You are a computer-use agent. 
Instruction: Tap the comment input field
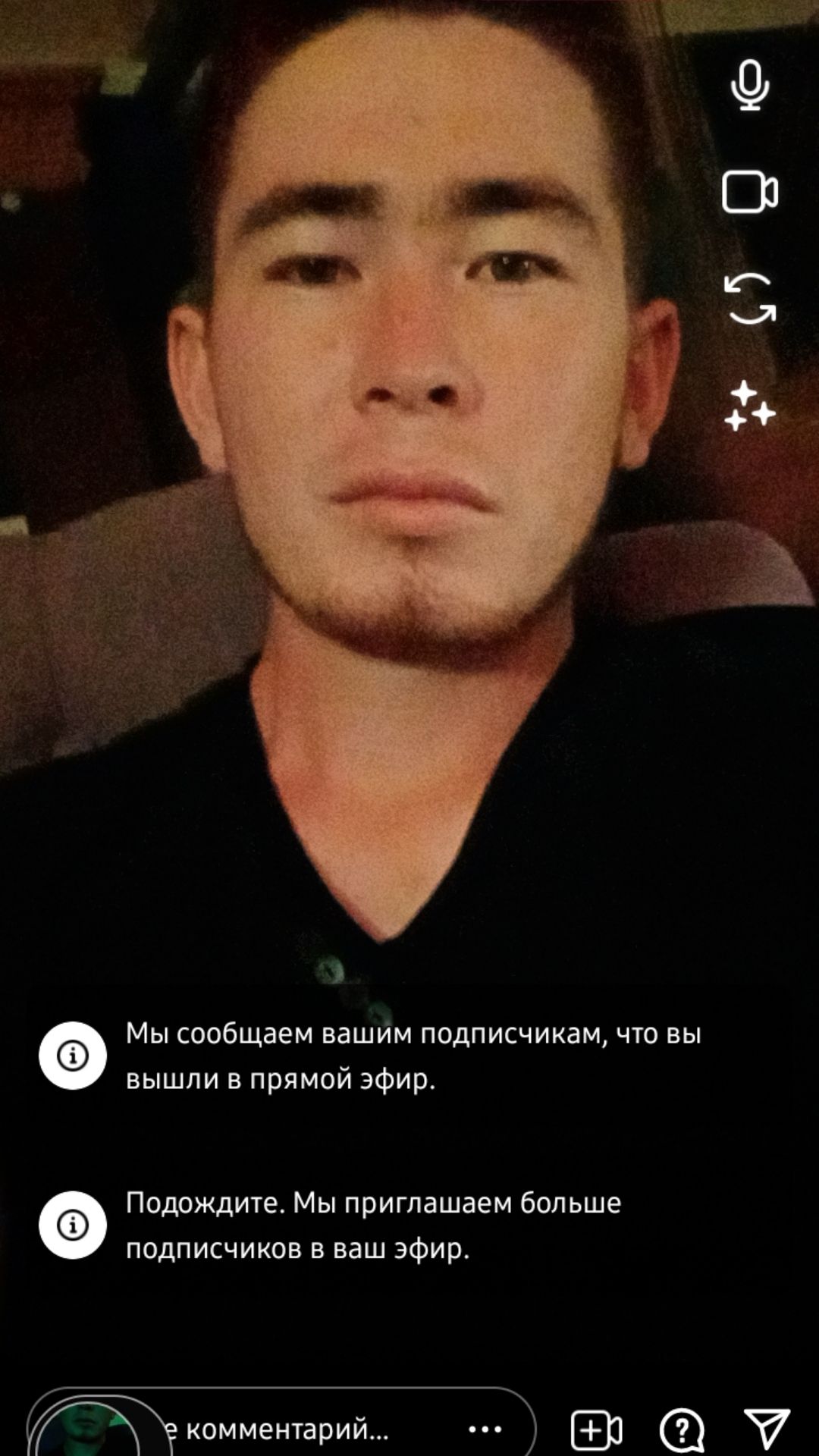point(281,1429)
